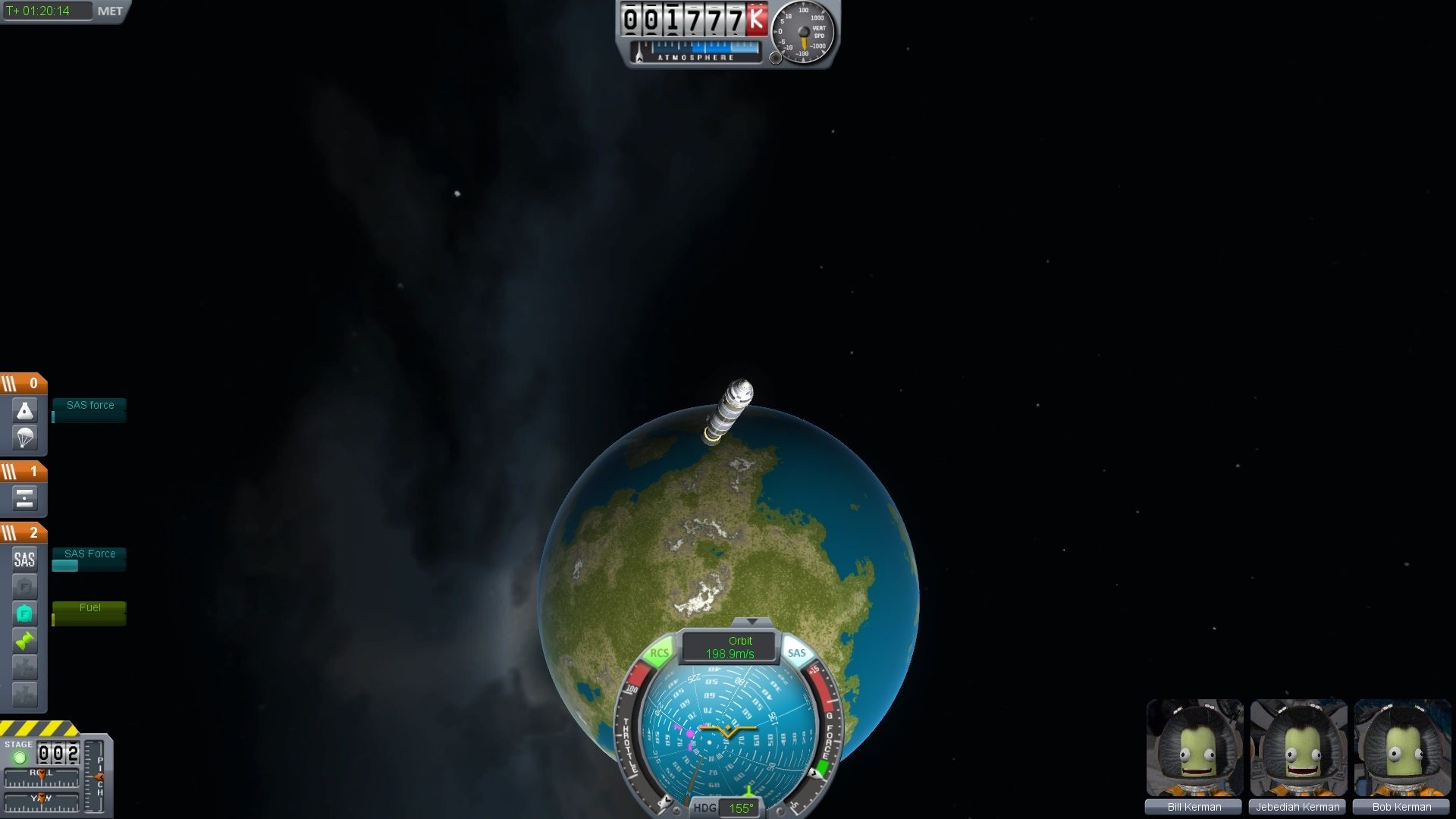The width and height of the screenshot is (1456, 819).
Task: Select the parachute icon in stage 0
Action: [x=24, y=438]
